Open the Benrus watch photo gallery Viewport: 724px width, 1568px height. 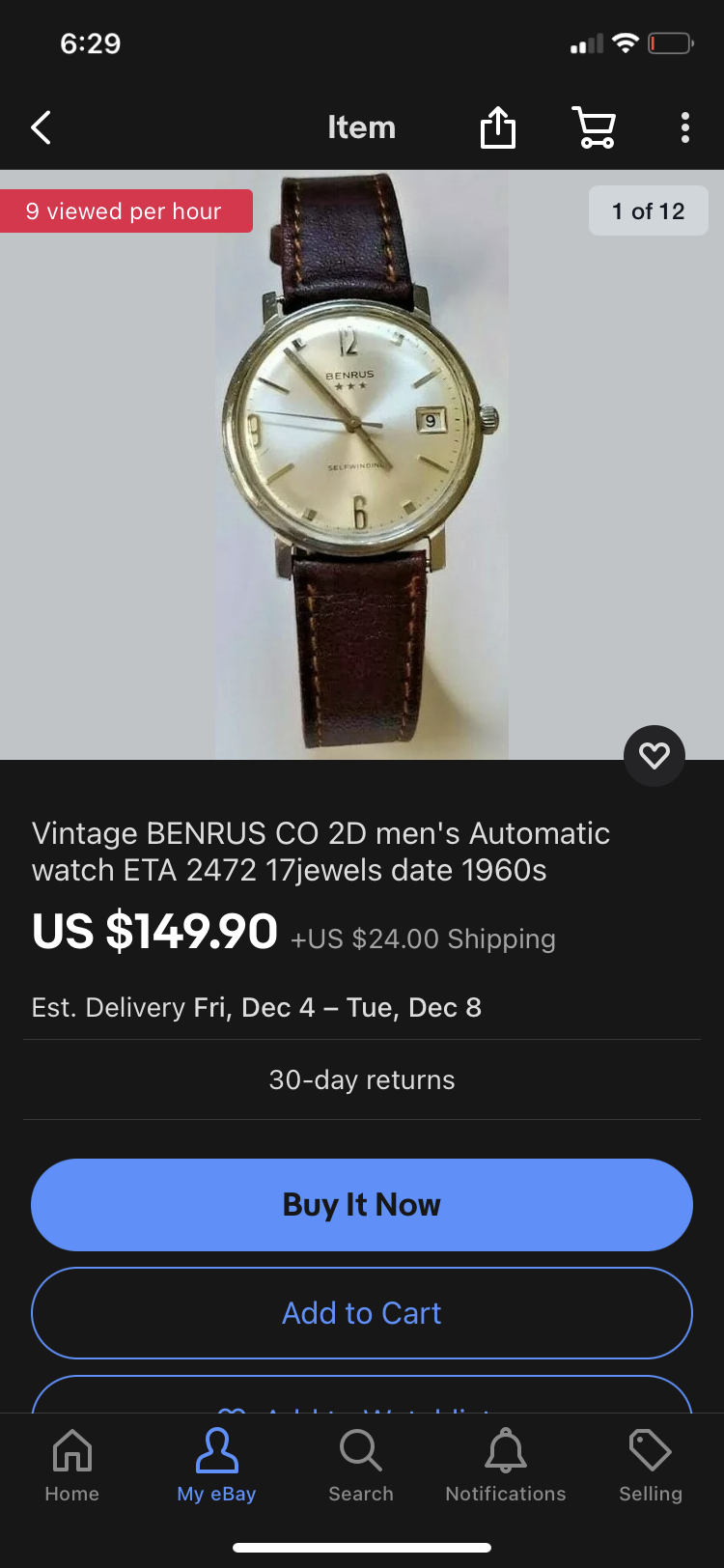click(361, 463)
